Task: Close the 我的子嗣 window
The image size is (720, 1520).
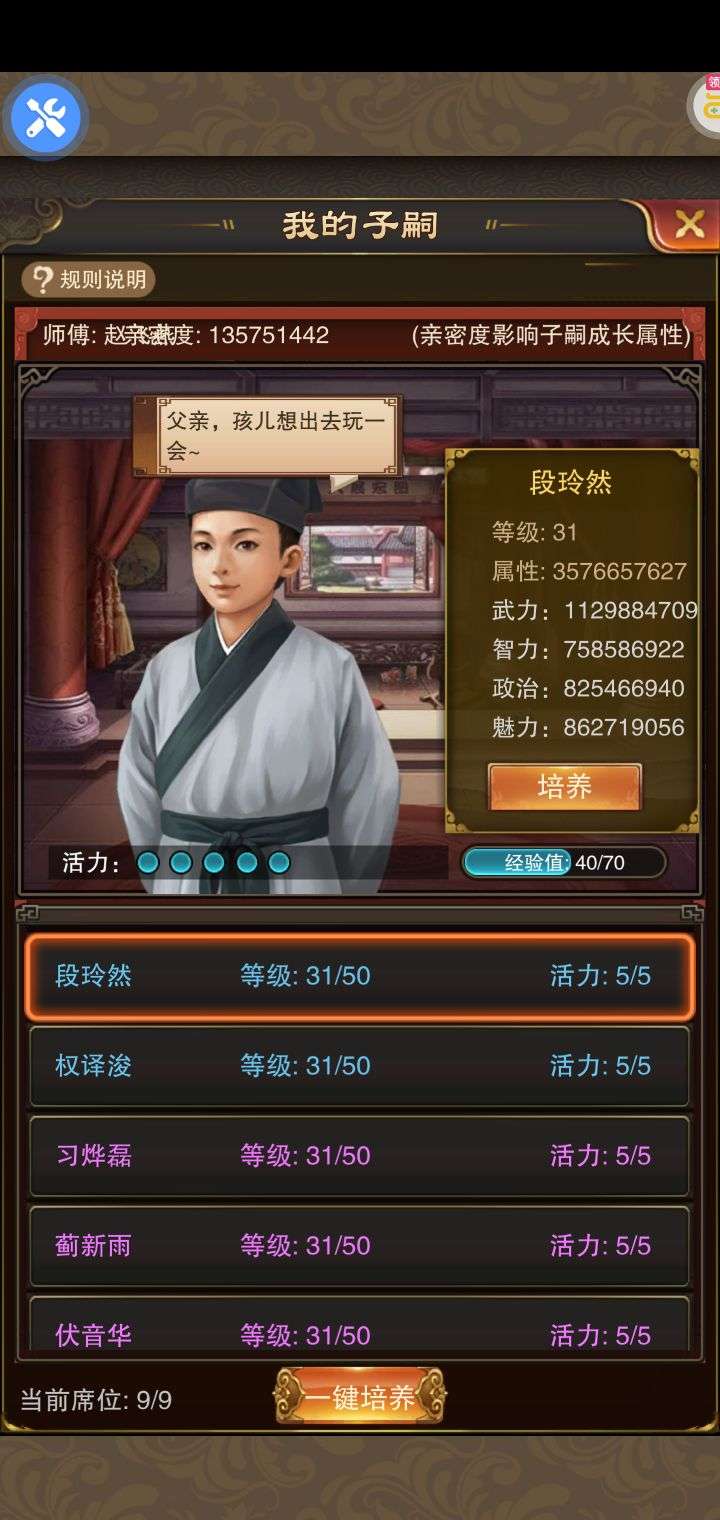Action: click(688, 224)
